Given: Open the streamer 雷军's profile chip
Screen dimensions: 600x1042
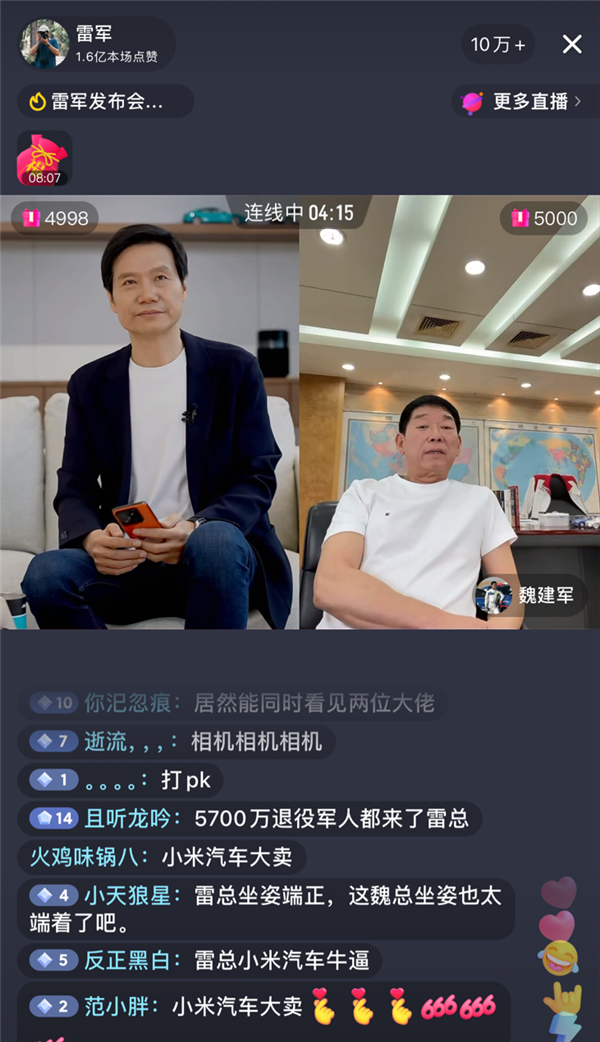Looking at the screenshot, I should pyautogui.click(x=95, y=44).
